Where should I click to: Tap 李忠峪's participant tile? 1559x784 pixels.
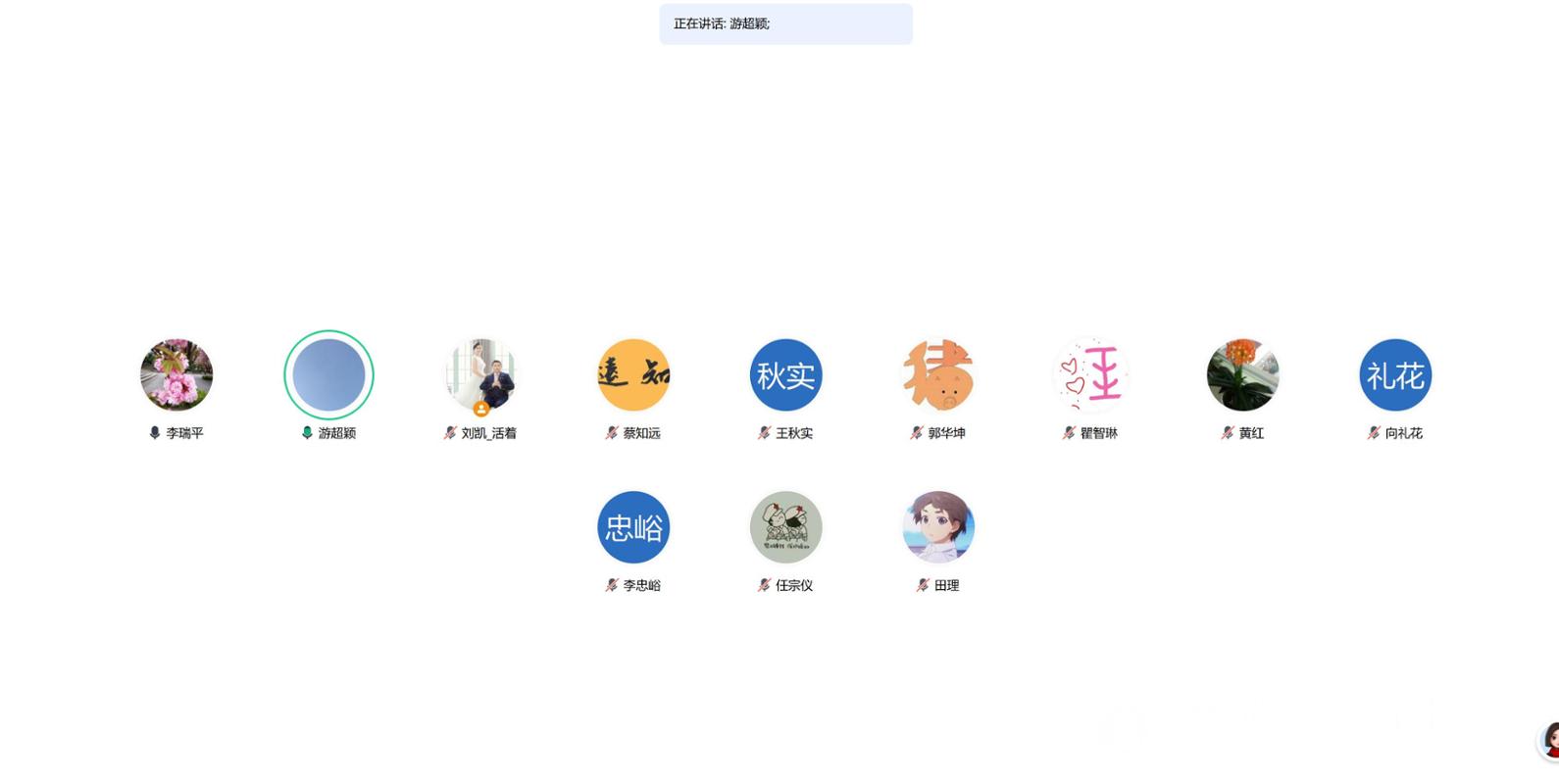(633, 527)
